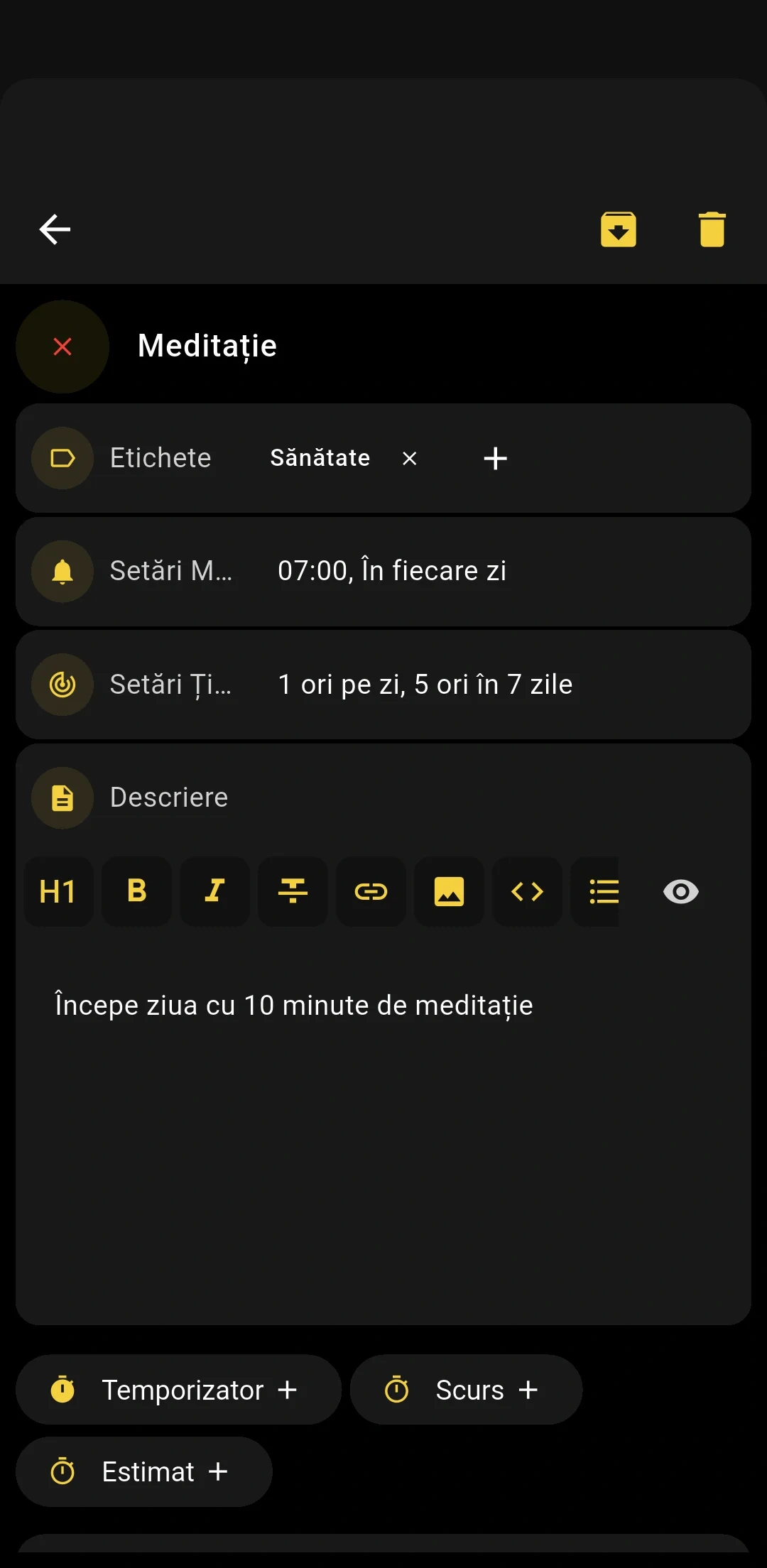Toggle the markdown preview eye icon
The width and height of the screenshot is (767, 1568).
tap(680, 892)
